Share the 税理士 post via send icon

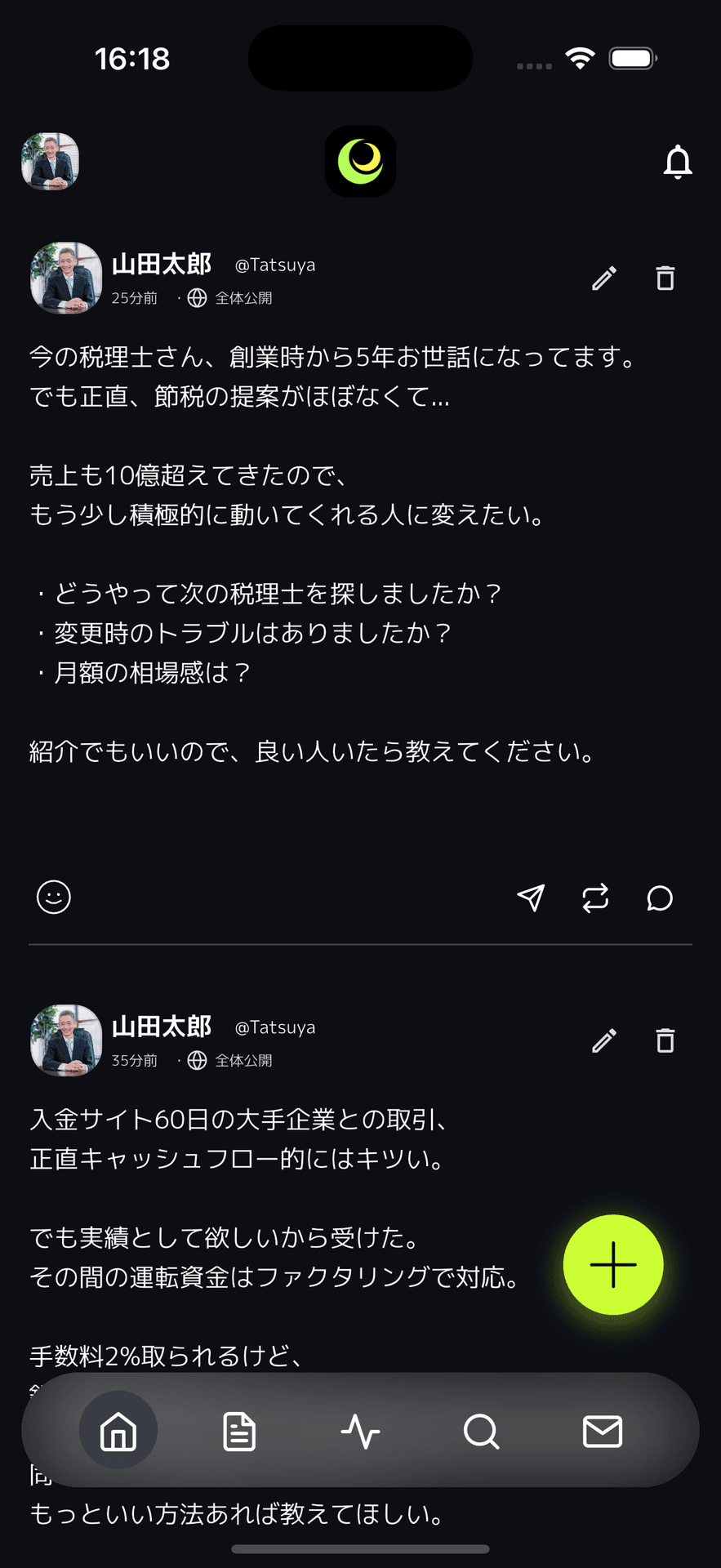click(x=531, y=898)
